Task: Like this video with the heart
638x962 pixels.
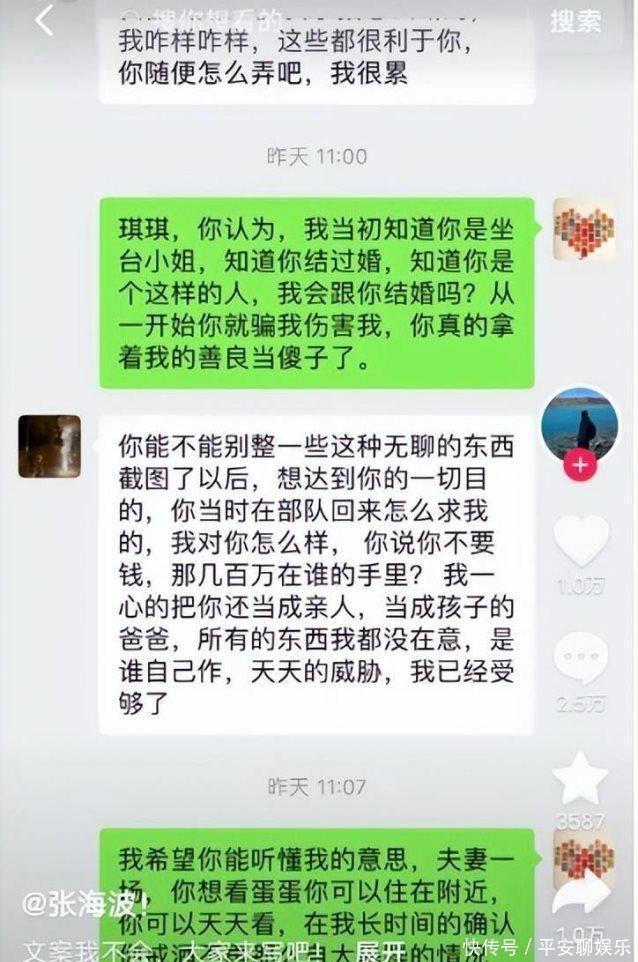Action: pyautogui.click(x=581, y=541)
